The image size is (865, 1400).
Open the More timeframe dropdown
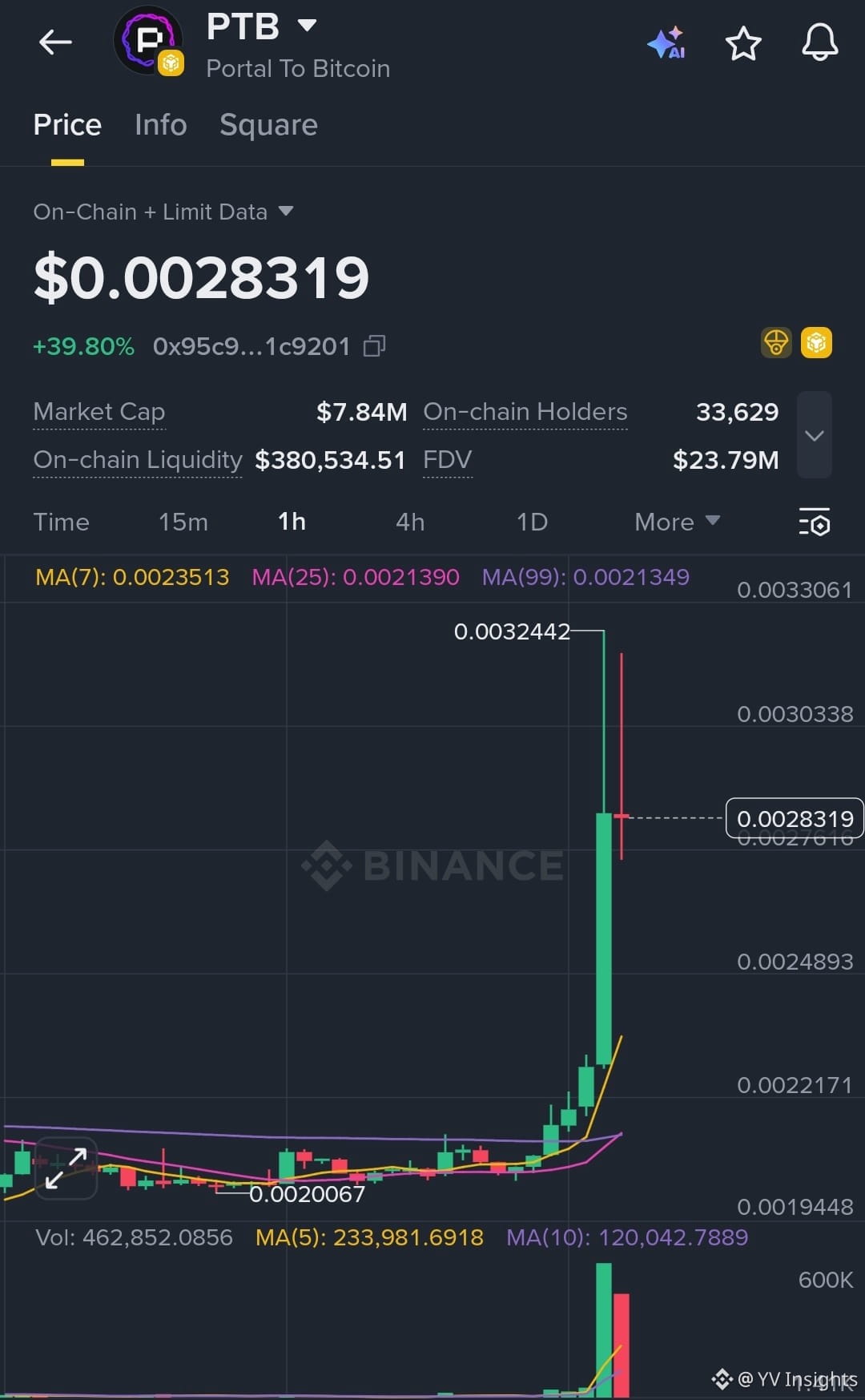(x=677, y=522)
